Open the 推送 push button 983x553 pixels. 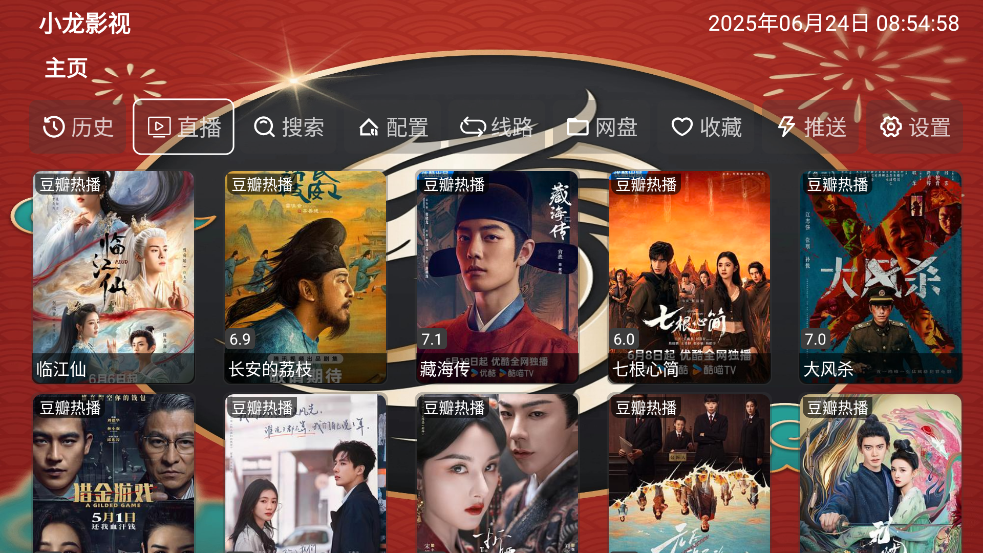[x=811, y=127]
